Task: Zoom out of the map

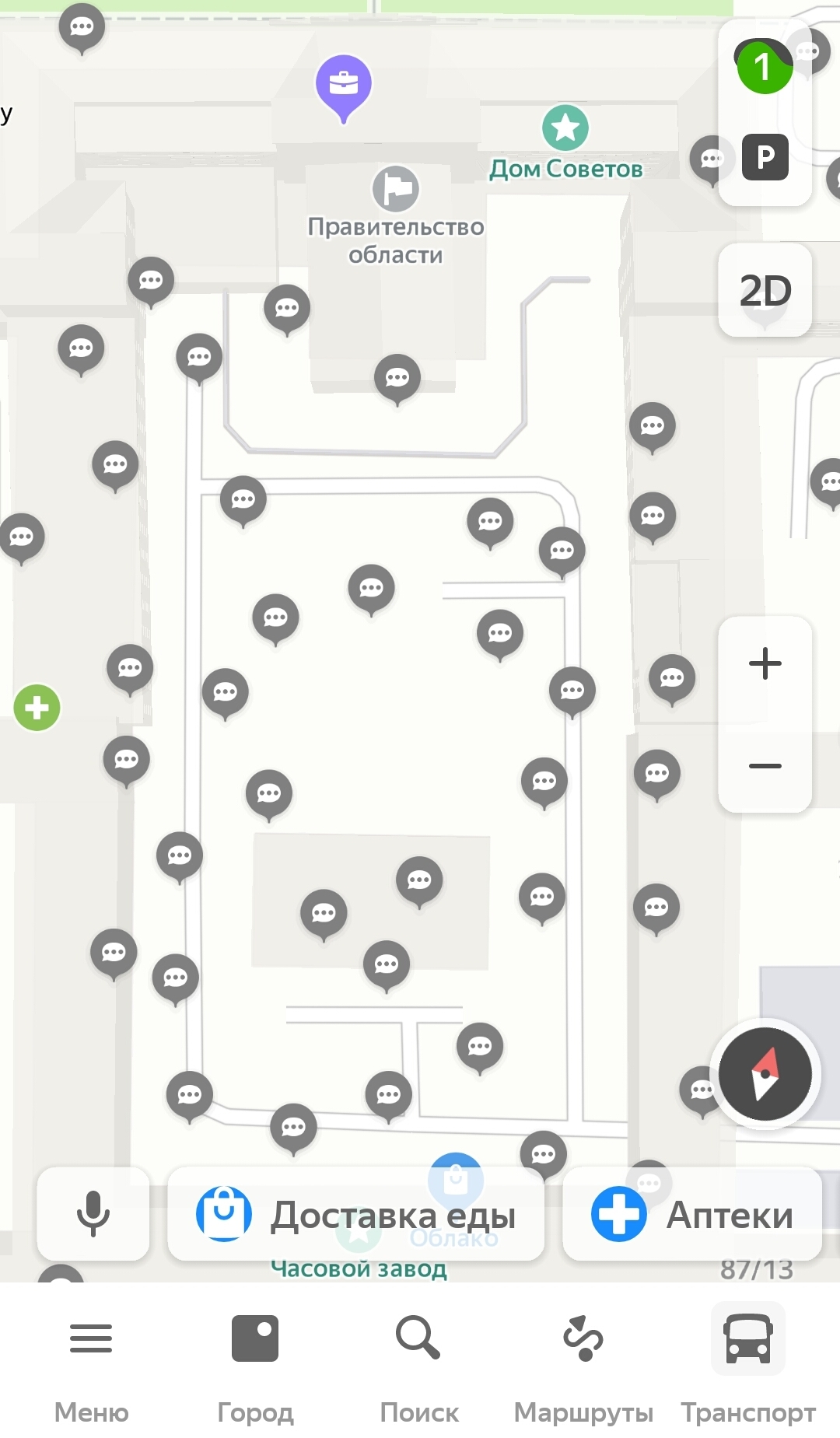Action: (x=765, y=766)
